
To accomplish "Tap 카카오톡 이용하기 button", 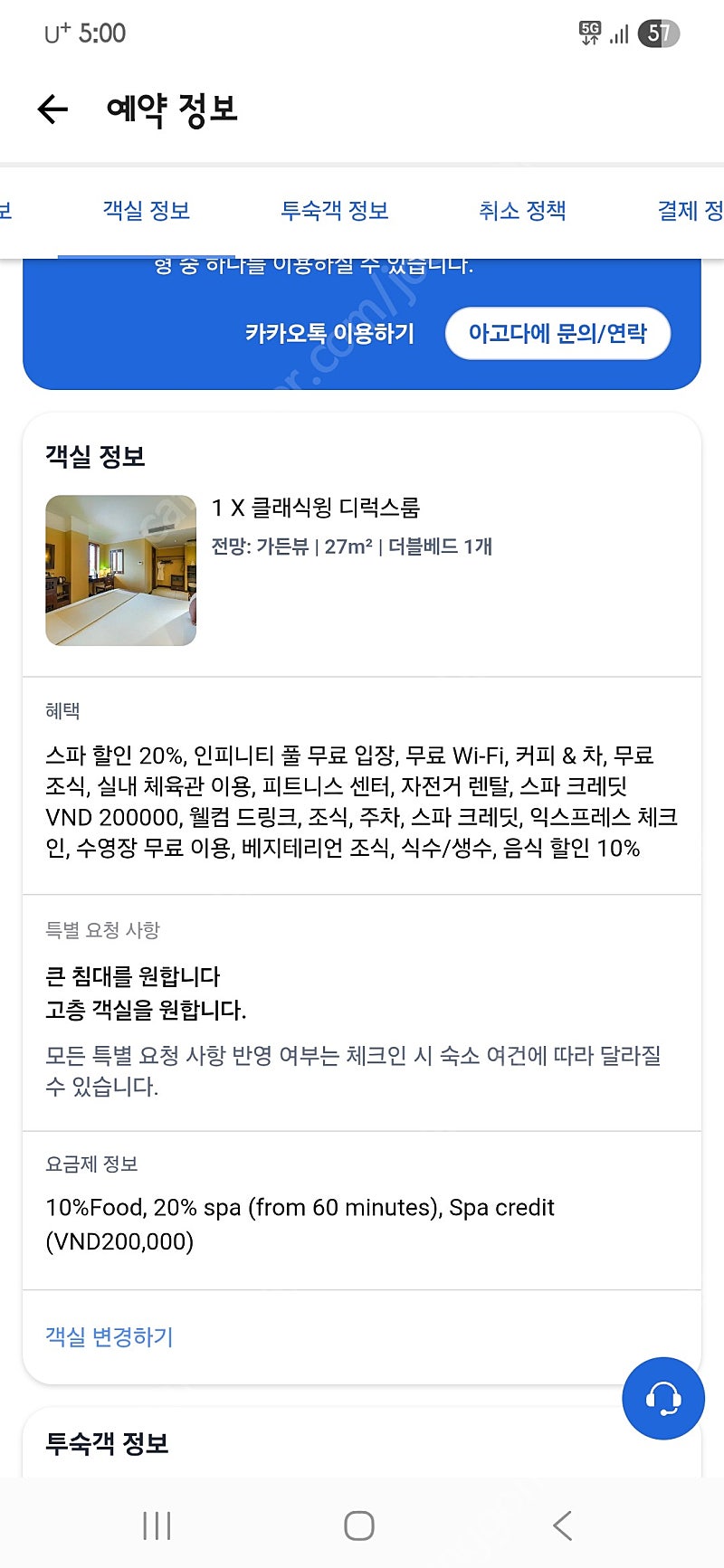I will 329,333.
